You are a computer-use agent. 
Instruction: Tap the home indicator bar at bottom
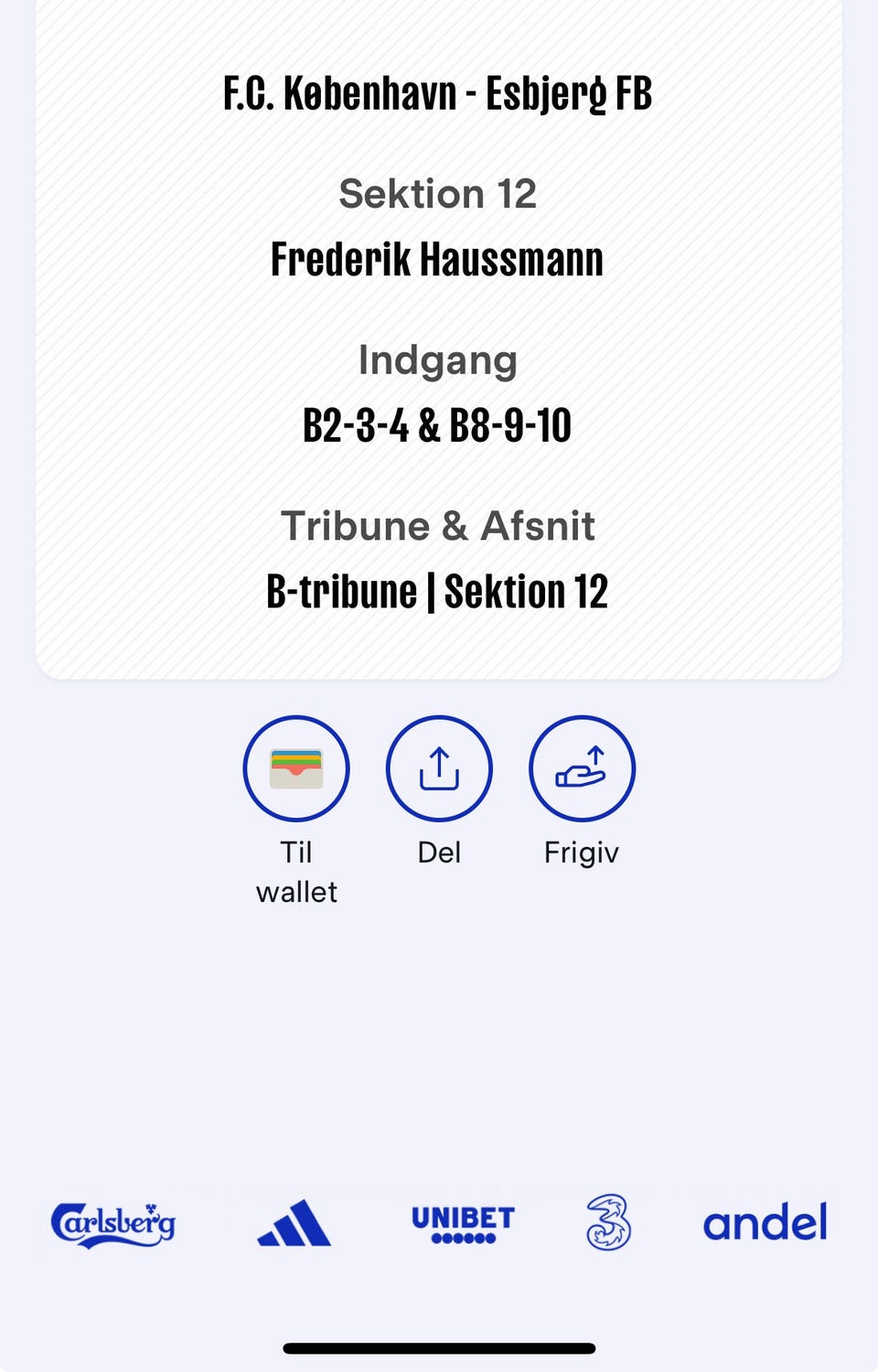(438, 1347)
